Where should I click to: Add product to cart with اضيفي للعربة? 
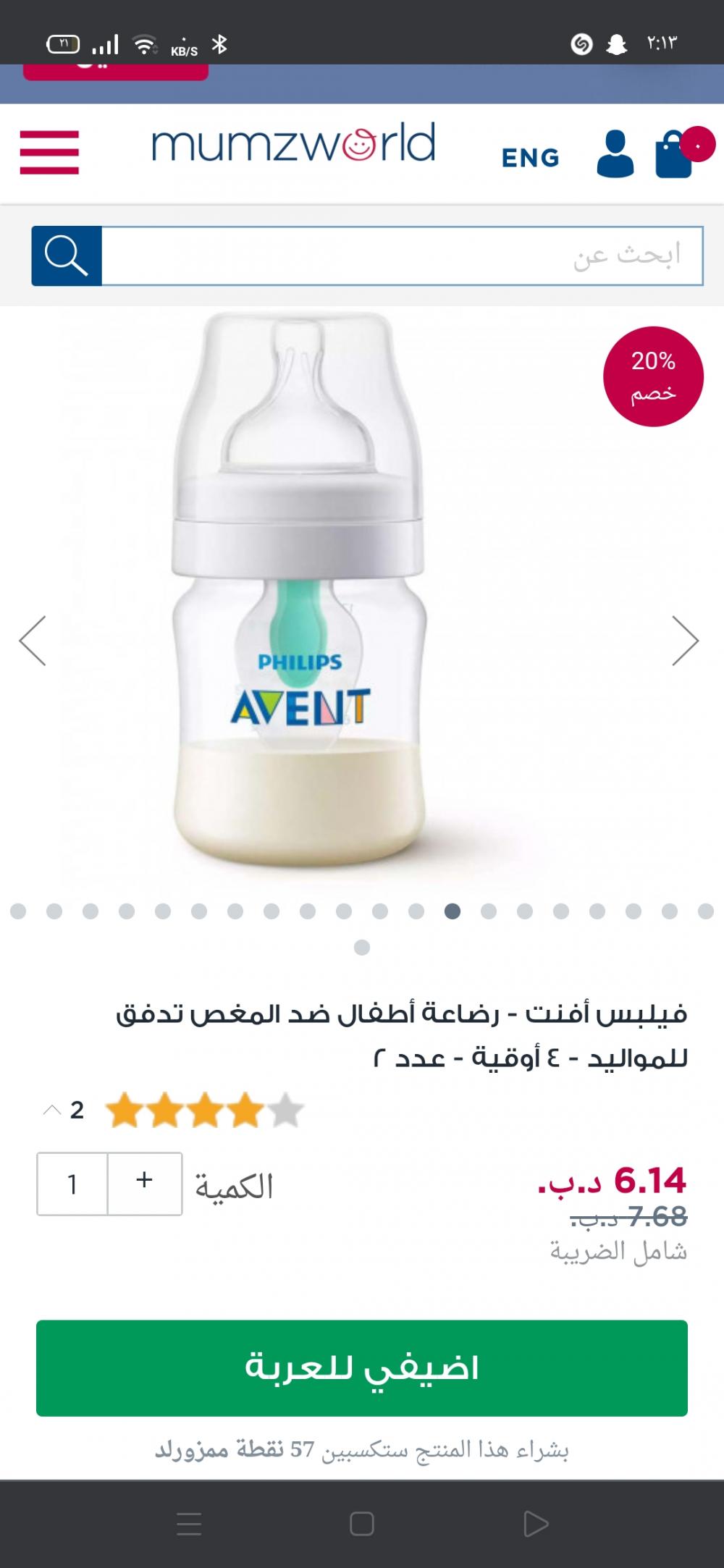[362, 1368]
